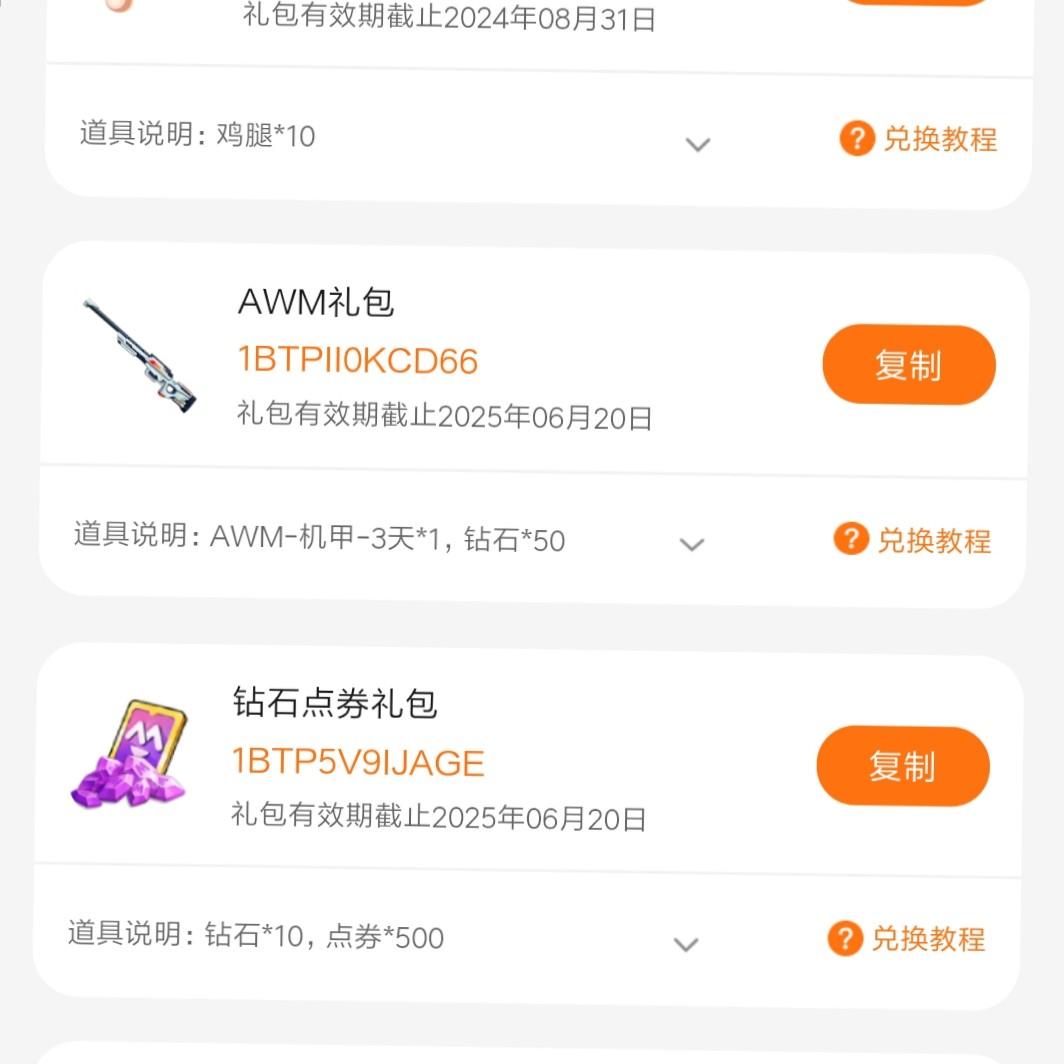
Task: Copy the AWM礼包 redemption code
Action: [908, 365]
